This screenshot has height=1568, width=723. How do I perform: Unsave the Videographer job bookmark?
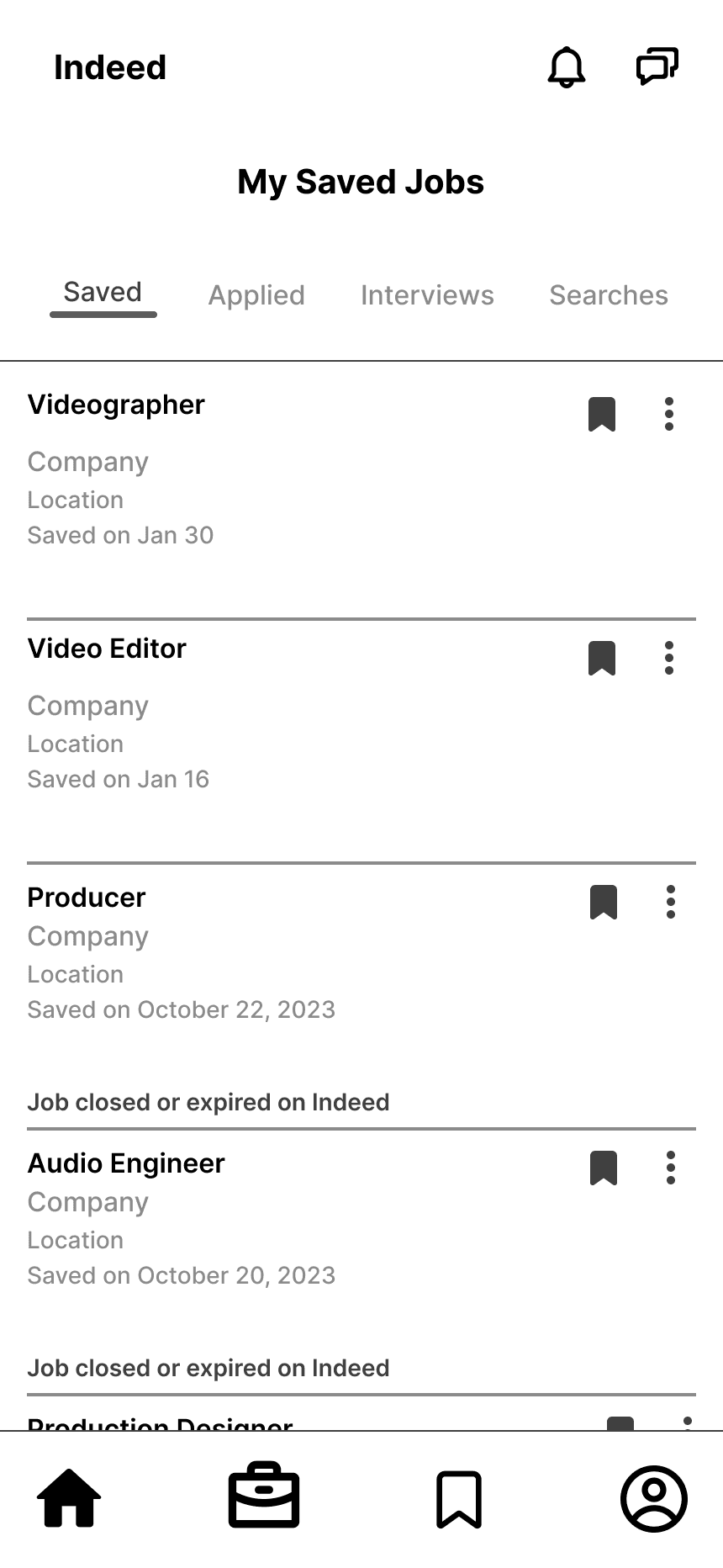602,414
